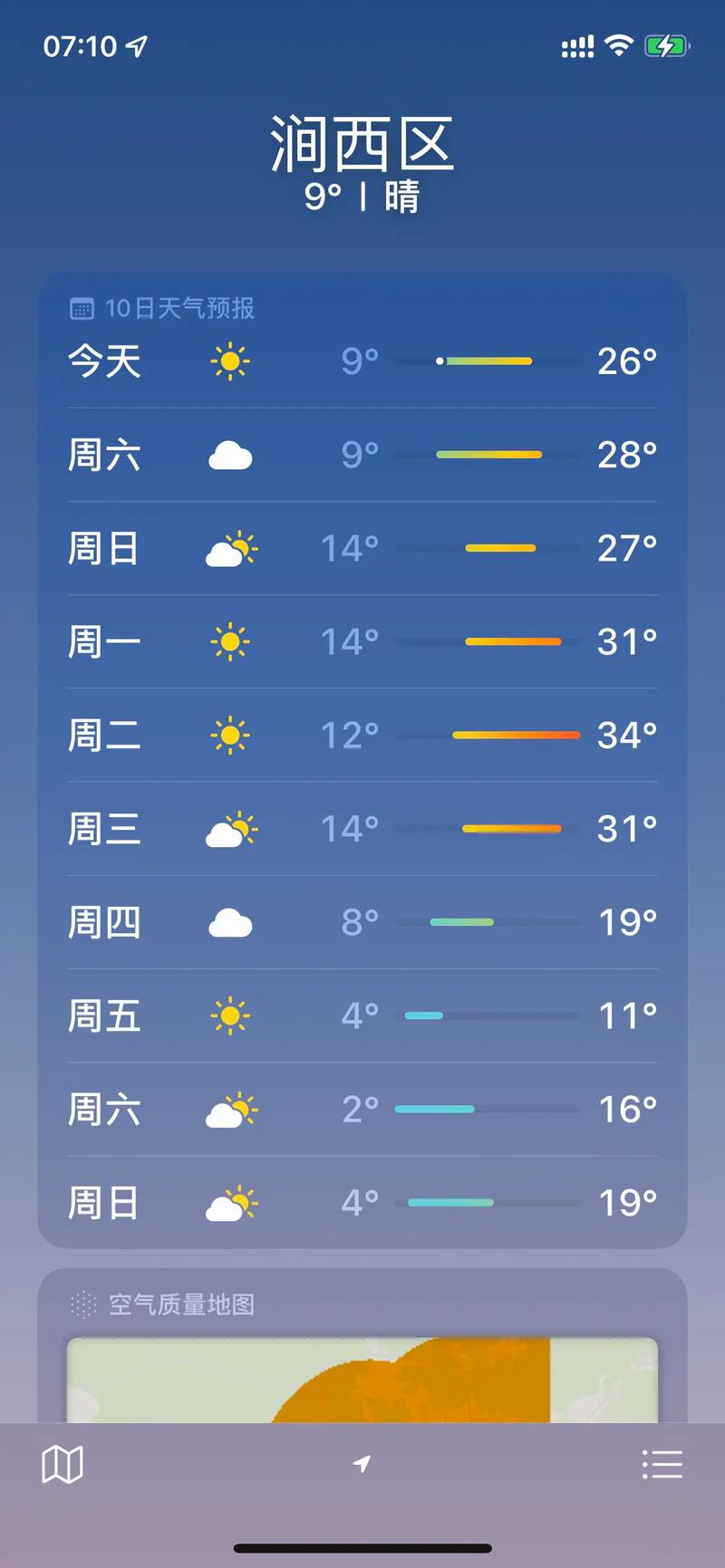Select the 今天 forecast row

(x=362, y=361)
